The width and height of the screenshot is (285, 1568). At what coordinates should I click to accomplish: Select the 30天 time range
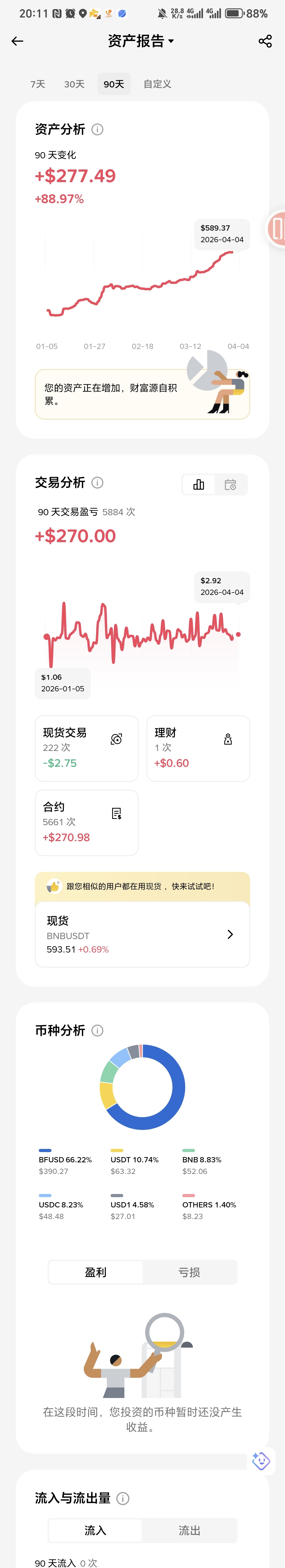pyautogui.click(x=74, y=84)
